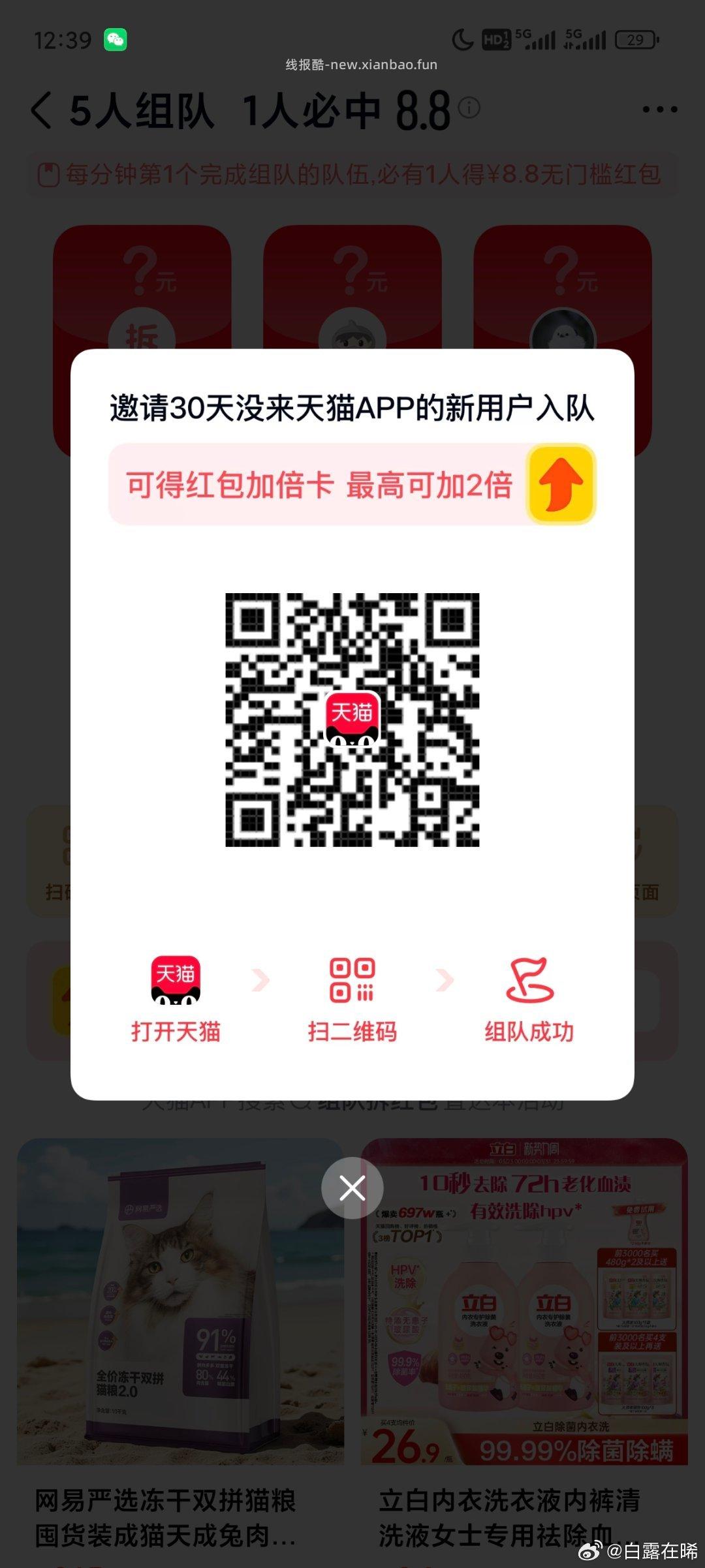
Task: Open the WeChat icon in the status bar
Action: (x=112, y=41)
